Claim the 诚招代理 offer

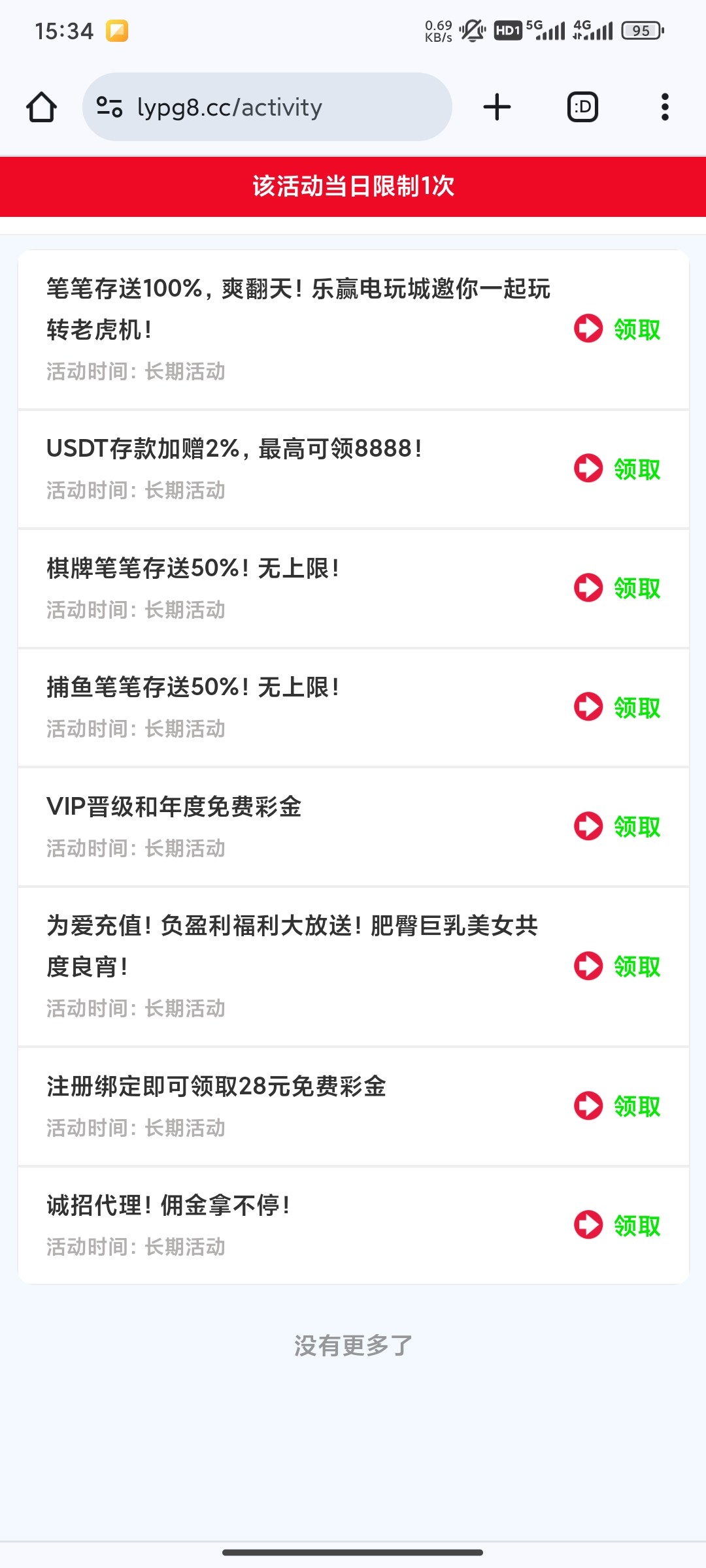pyautogui.click(x=618, y=1226)
